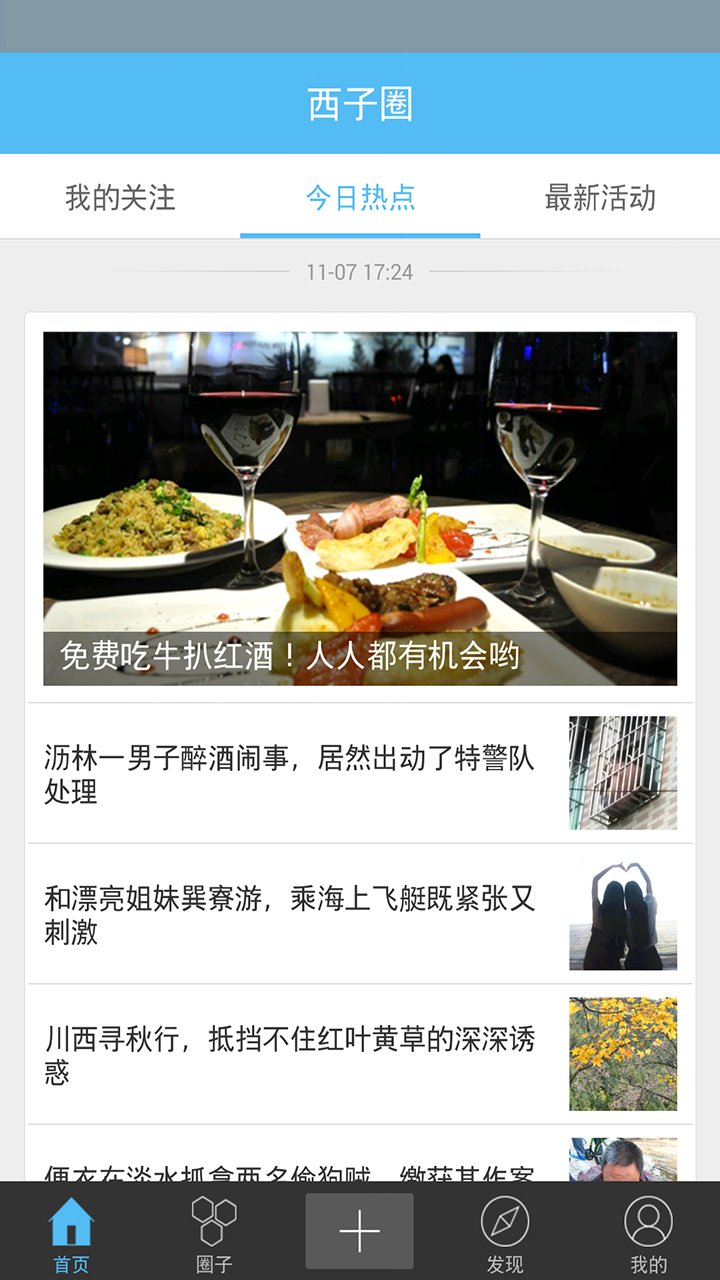Open the 最新活动 tab
Viewport: 720px width, 1280px height.
point(600,198)
